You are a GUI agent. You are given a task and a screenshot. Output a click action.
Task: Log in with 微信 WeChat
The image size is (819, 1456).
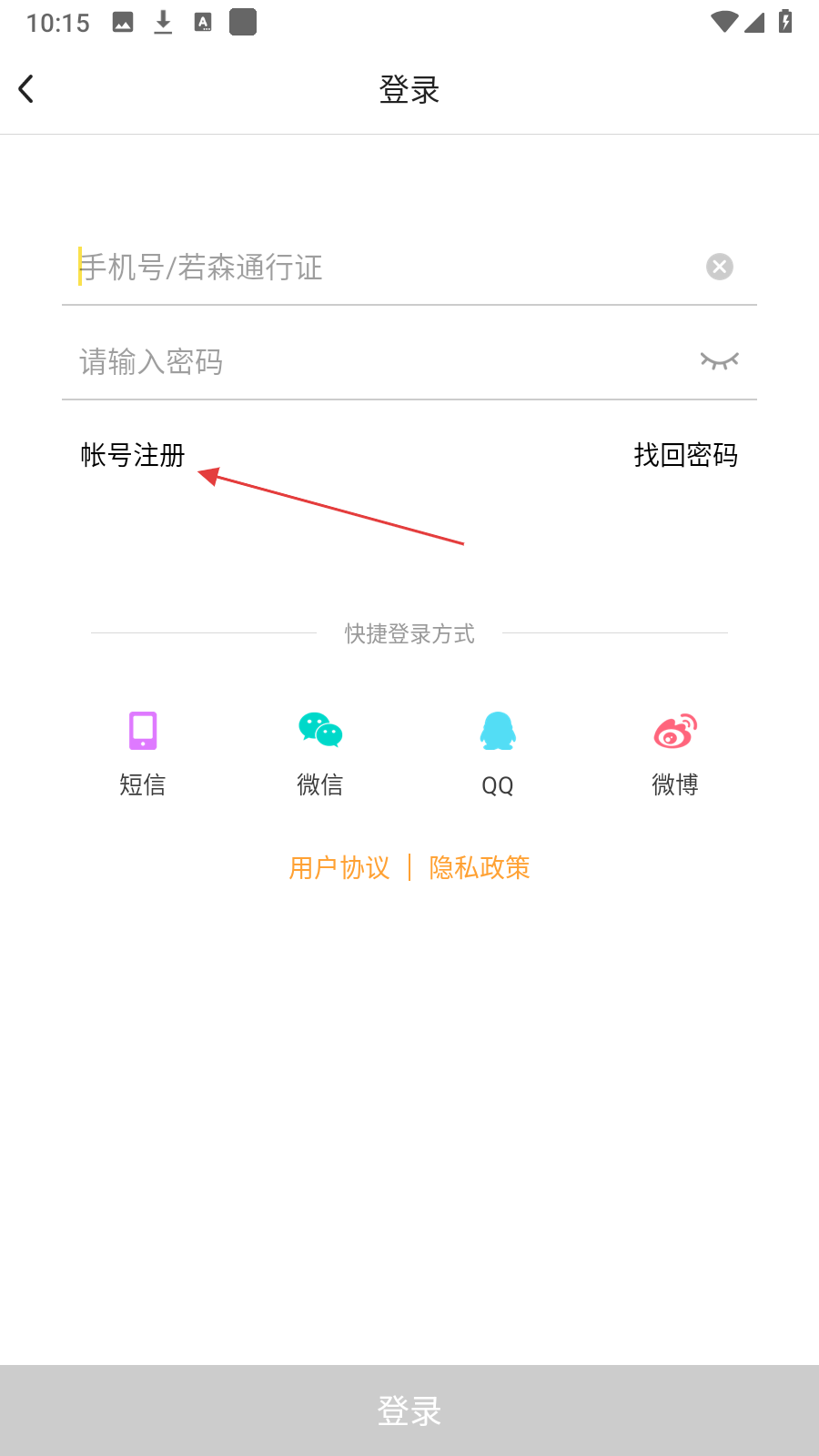coord(320,753)
